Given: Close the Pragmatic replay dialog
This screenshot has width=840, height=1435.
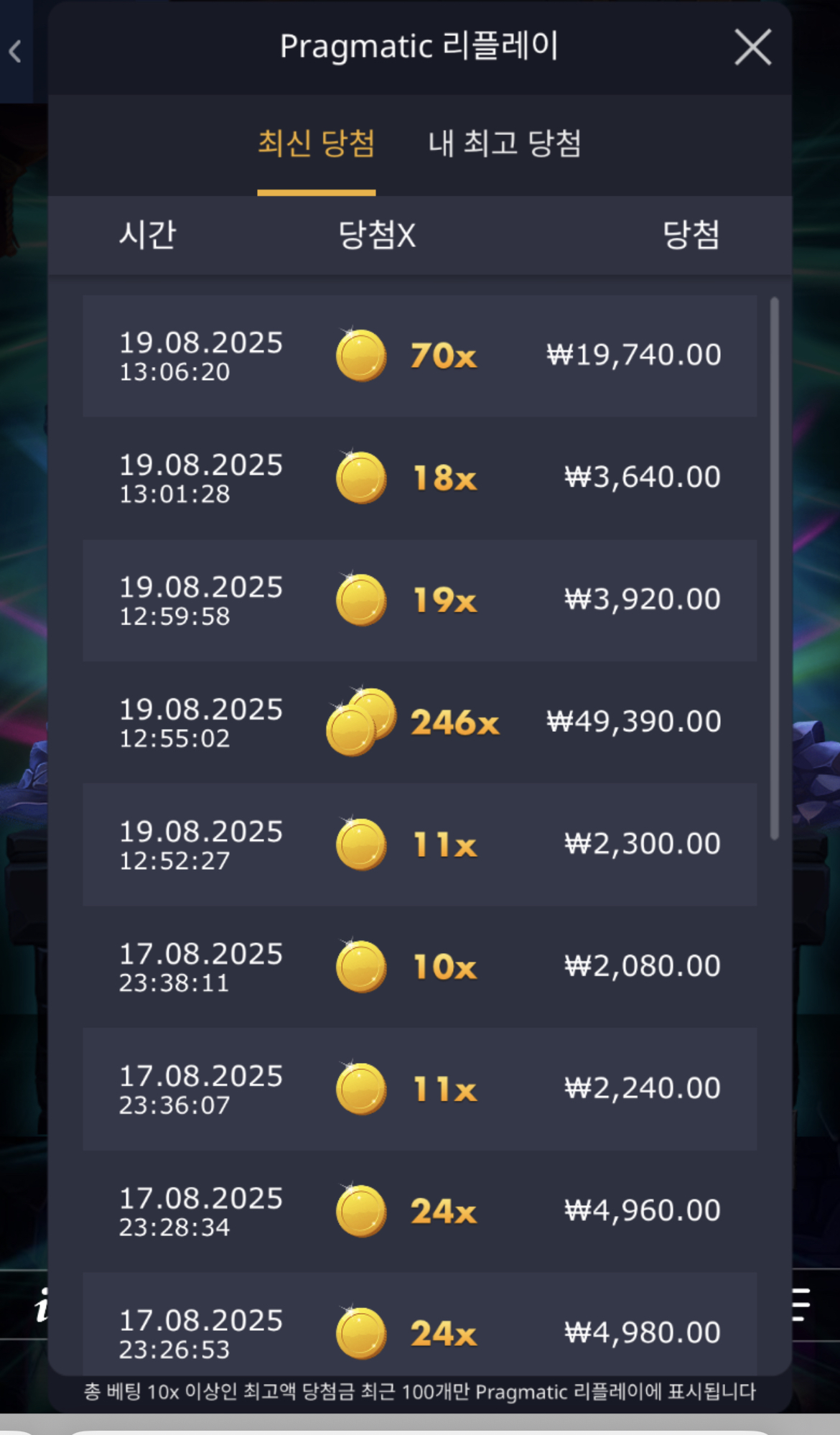Looking at the screenshot, I should [x=752, y=47].
